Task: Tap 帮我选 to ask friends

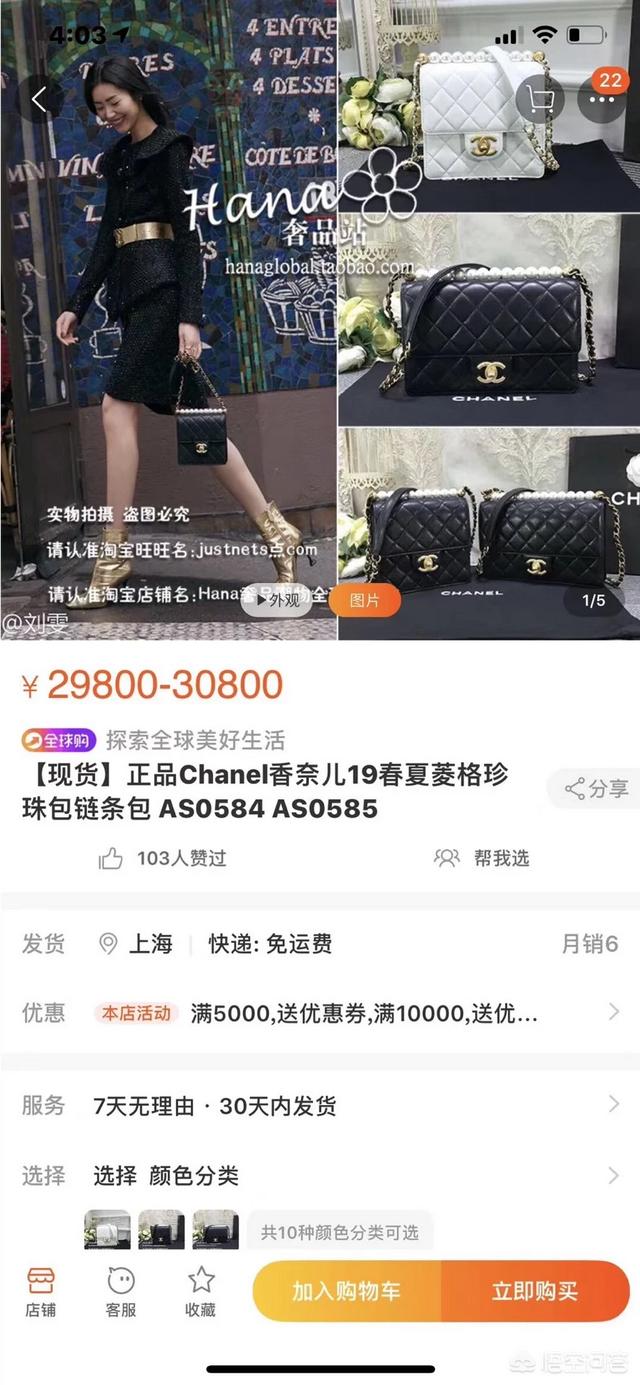Action: (481, 858)
